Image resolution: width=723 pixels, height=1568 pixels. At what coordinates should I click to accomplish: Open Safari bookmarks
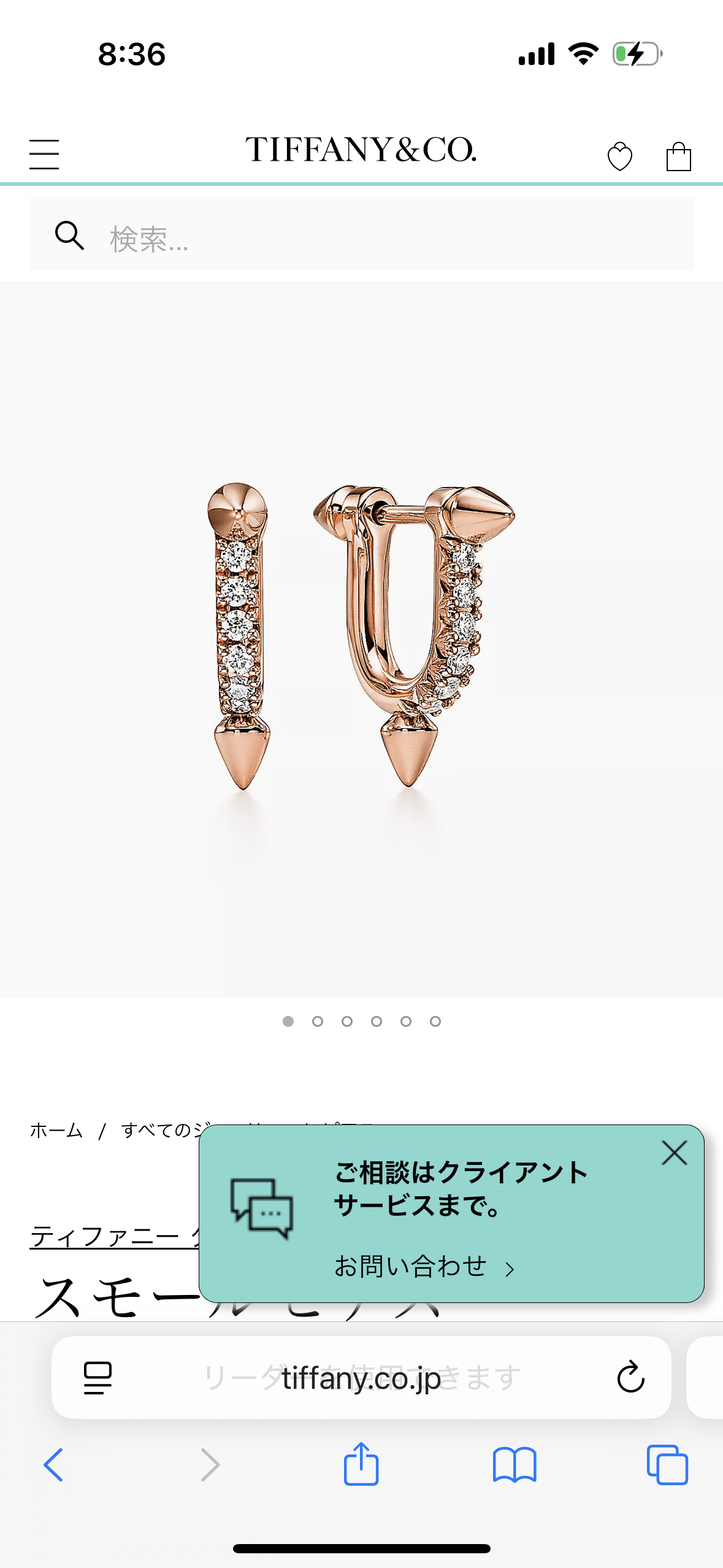coord(514,1465)
